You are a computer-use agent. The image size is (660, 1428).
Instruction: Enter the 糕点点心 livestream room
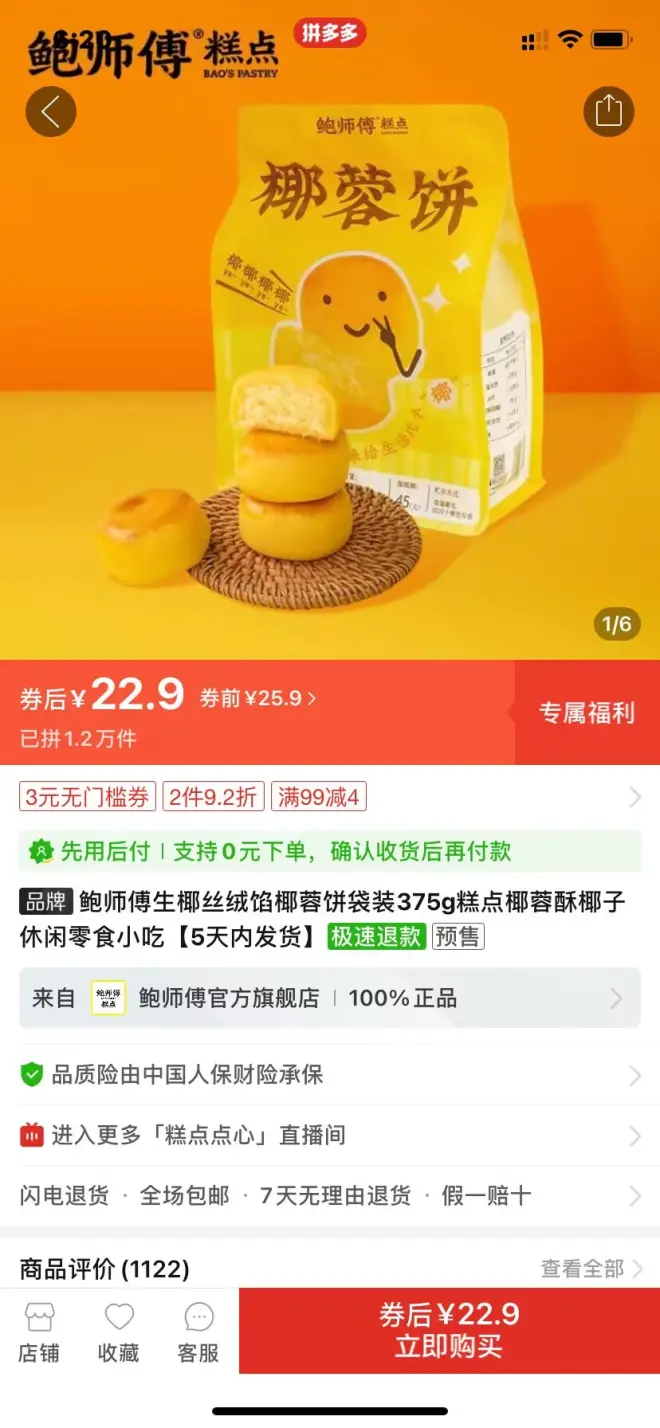tap(330, 1135)
